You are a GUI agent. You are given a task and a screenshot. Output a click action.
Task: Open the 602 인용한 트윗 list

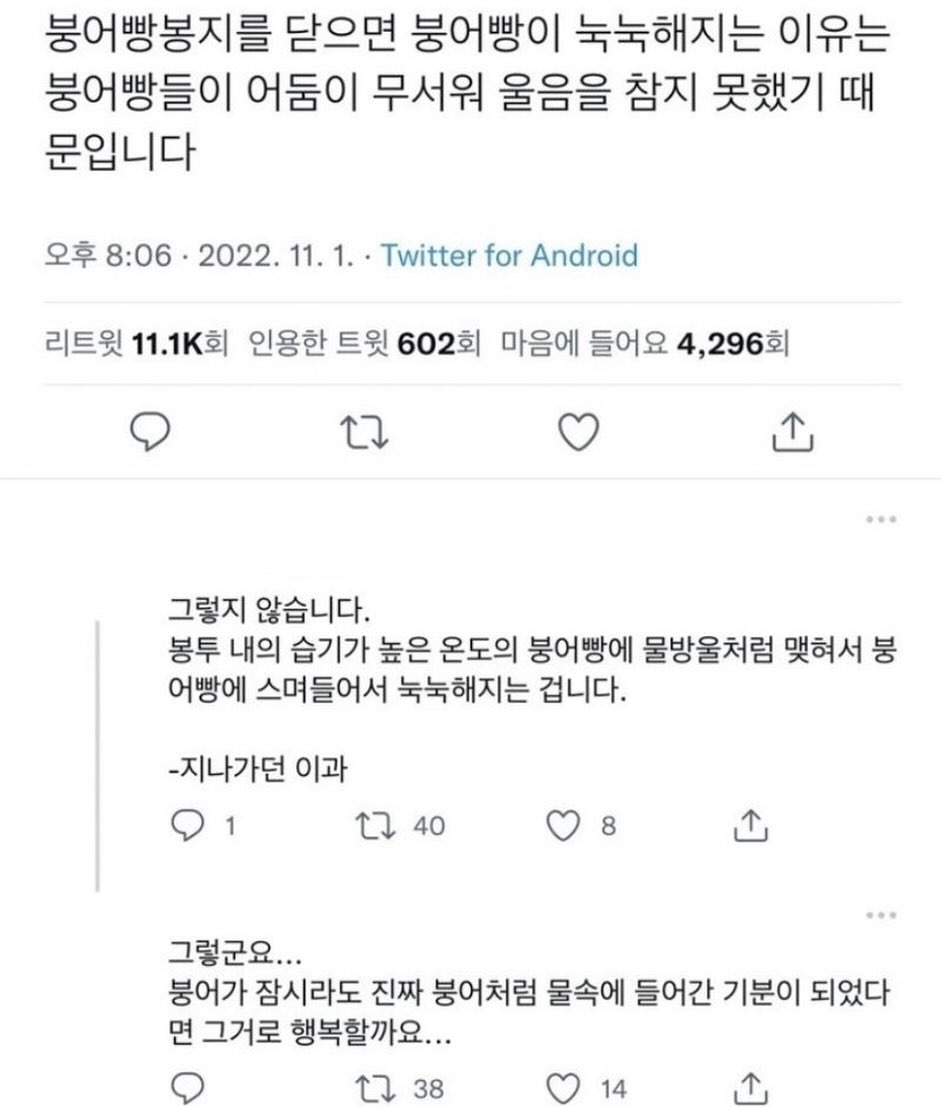click(365, 344)
